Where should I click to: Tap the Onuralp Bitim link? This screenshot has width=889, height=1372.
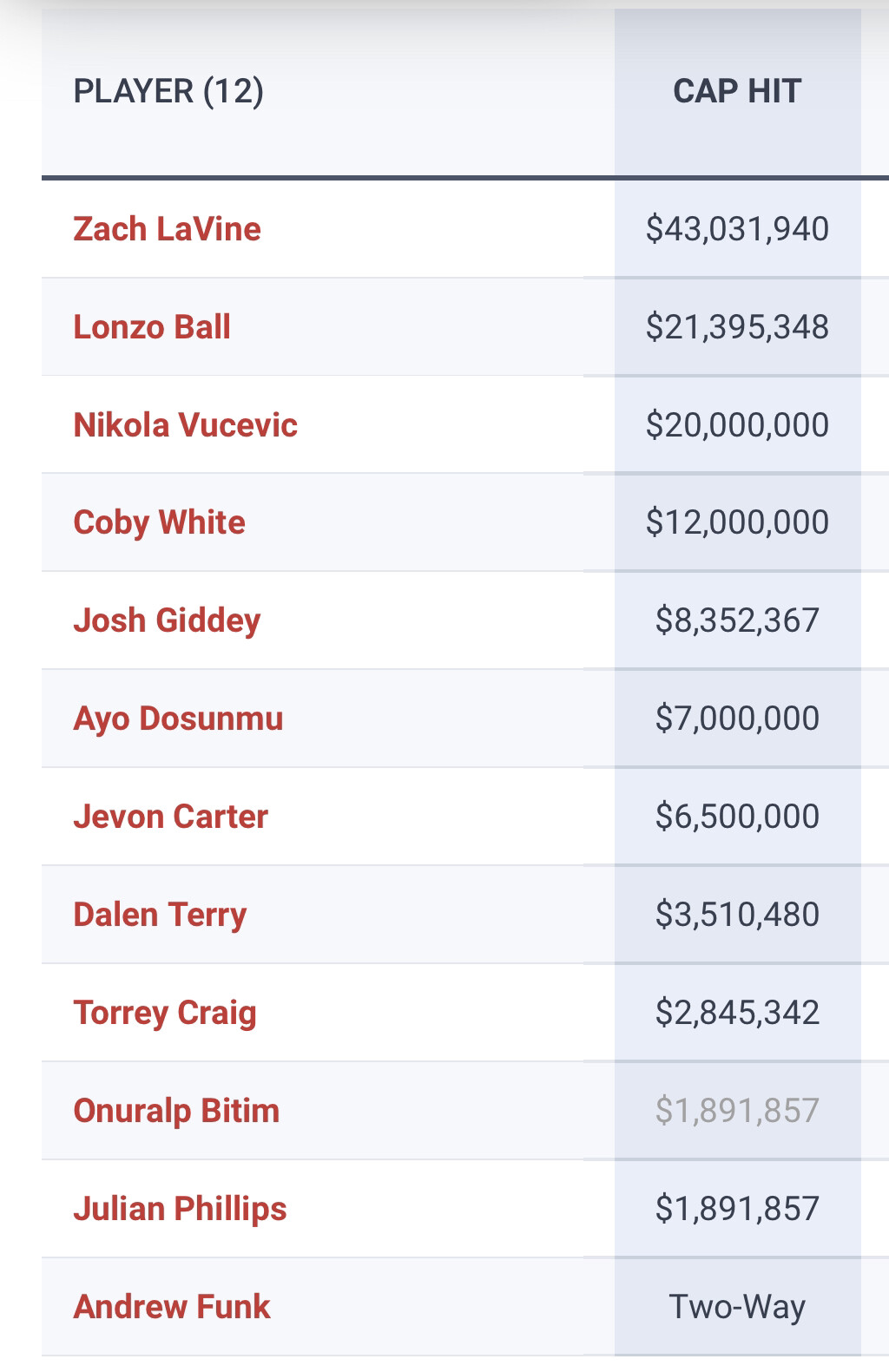pyautogui.click(x=176, y=1111)
